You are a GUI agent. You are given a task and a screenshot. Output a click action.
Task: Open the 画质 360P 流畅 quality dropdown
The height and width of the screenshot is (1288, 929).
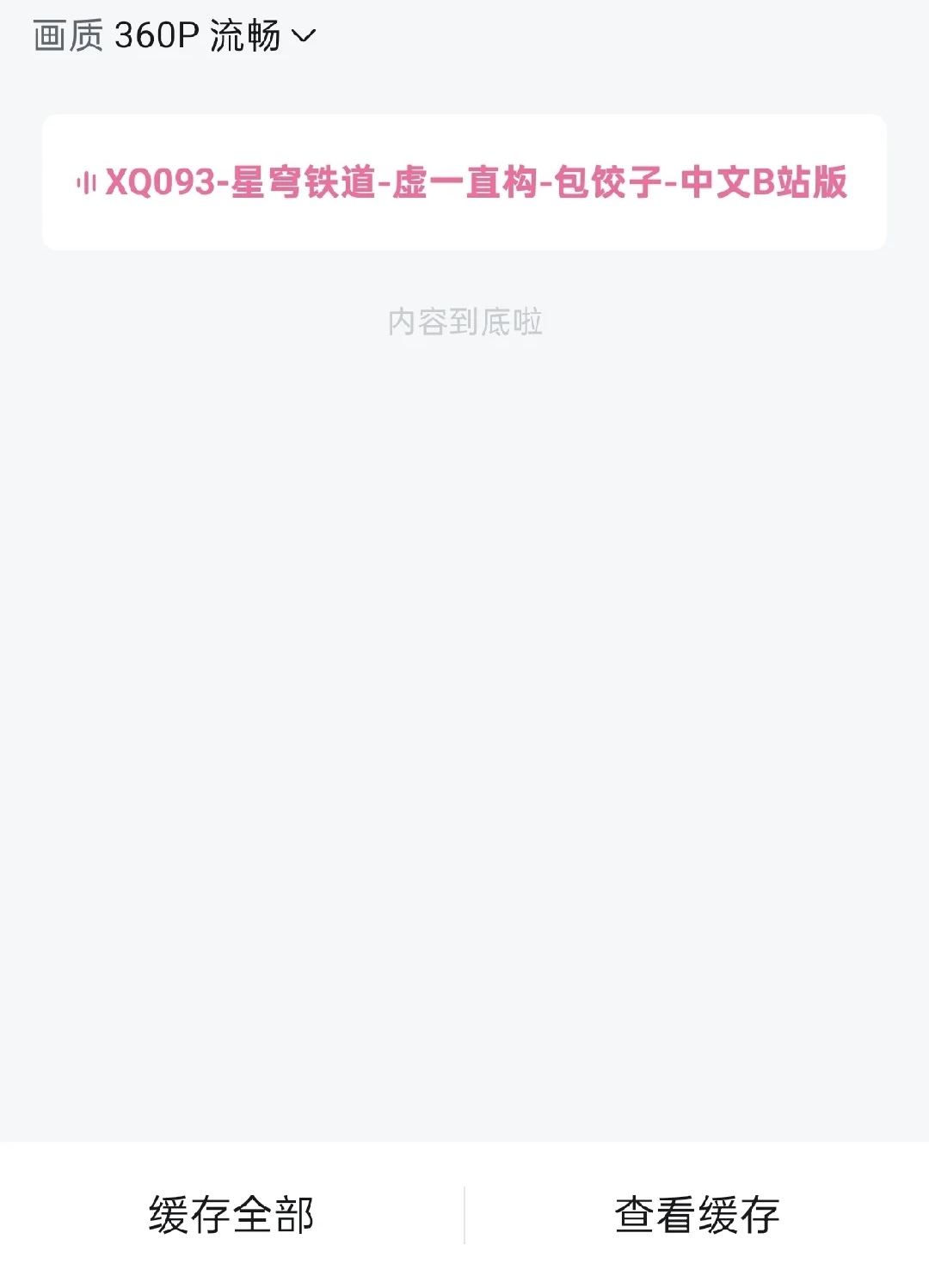point(175,36)
